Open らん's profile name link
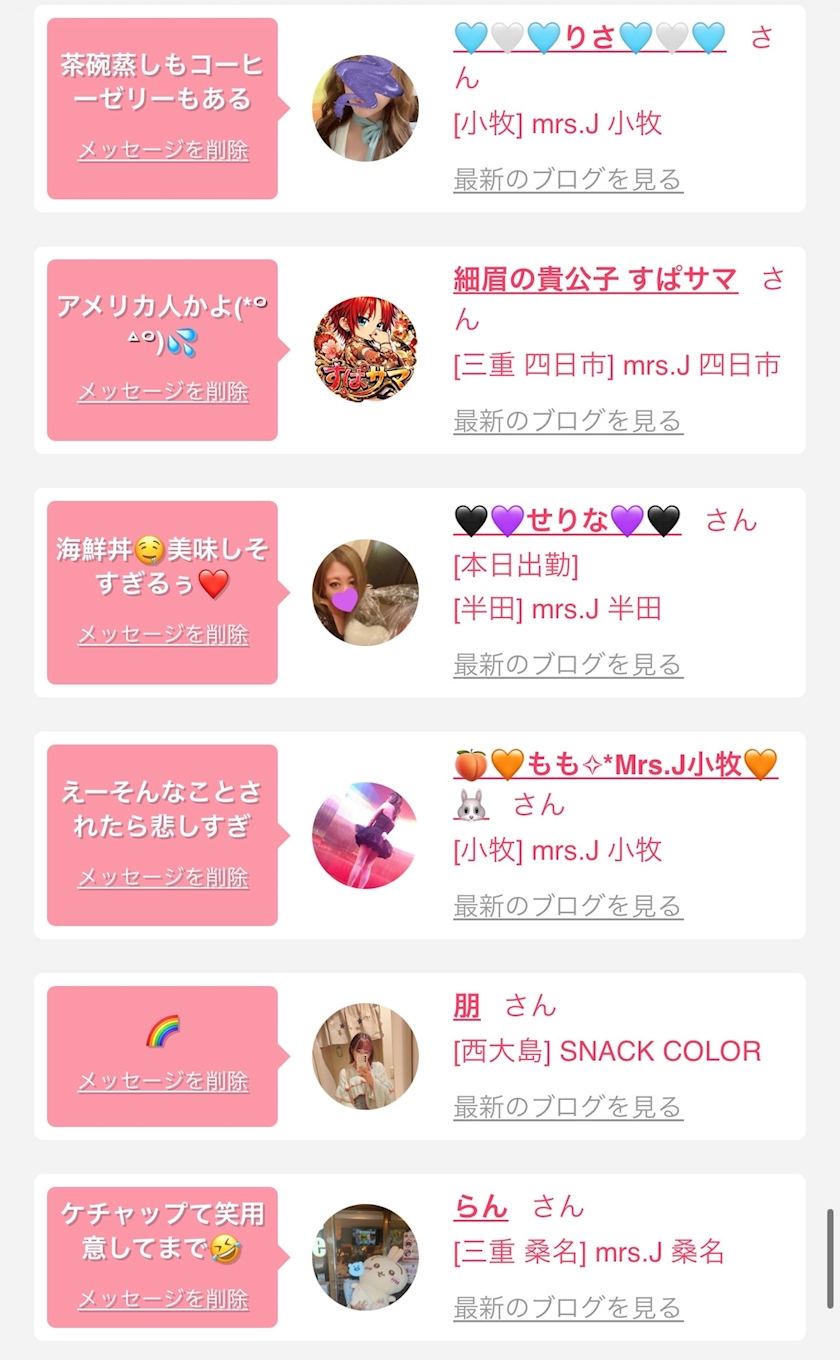840x1360 pixels. click(x=481, y=1207)
